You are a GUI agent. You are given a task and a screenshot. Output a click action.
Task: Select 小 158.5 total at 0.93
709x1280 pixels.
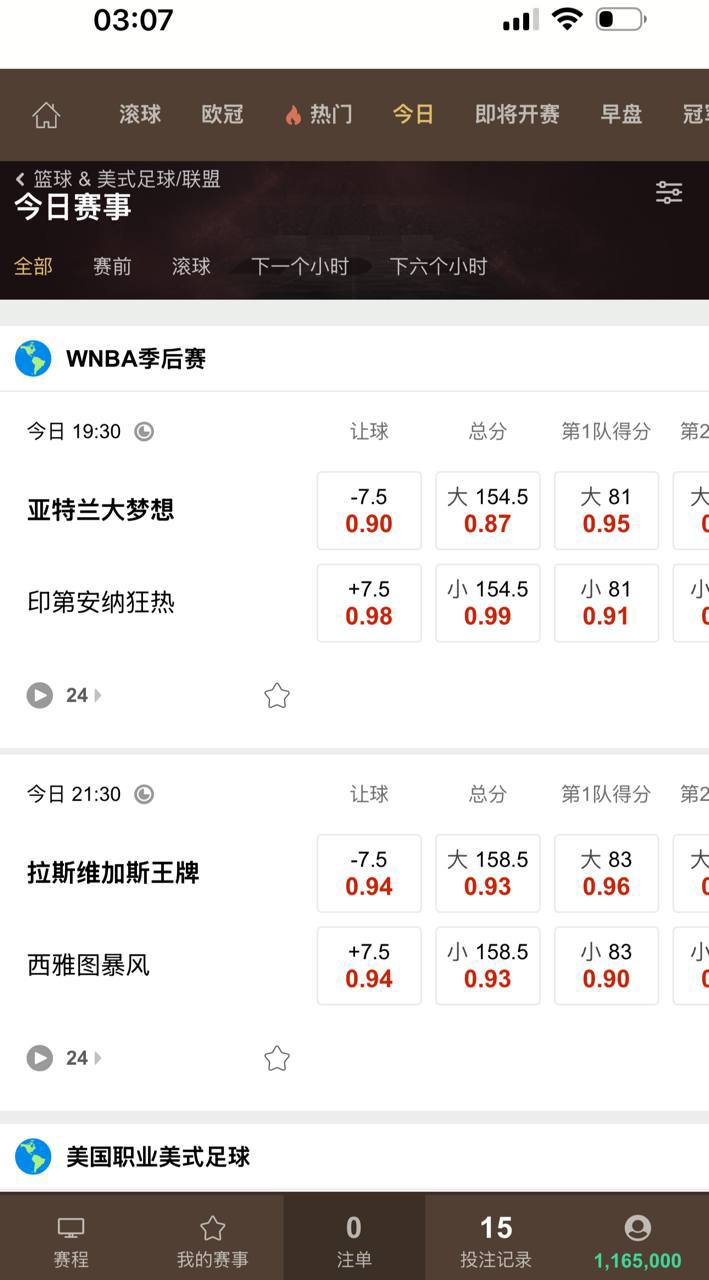[487, 966]
